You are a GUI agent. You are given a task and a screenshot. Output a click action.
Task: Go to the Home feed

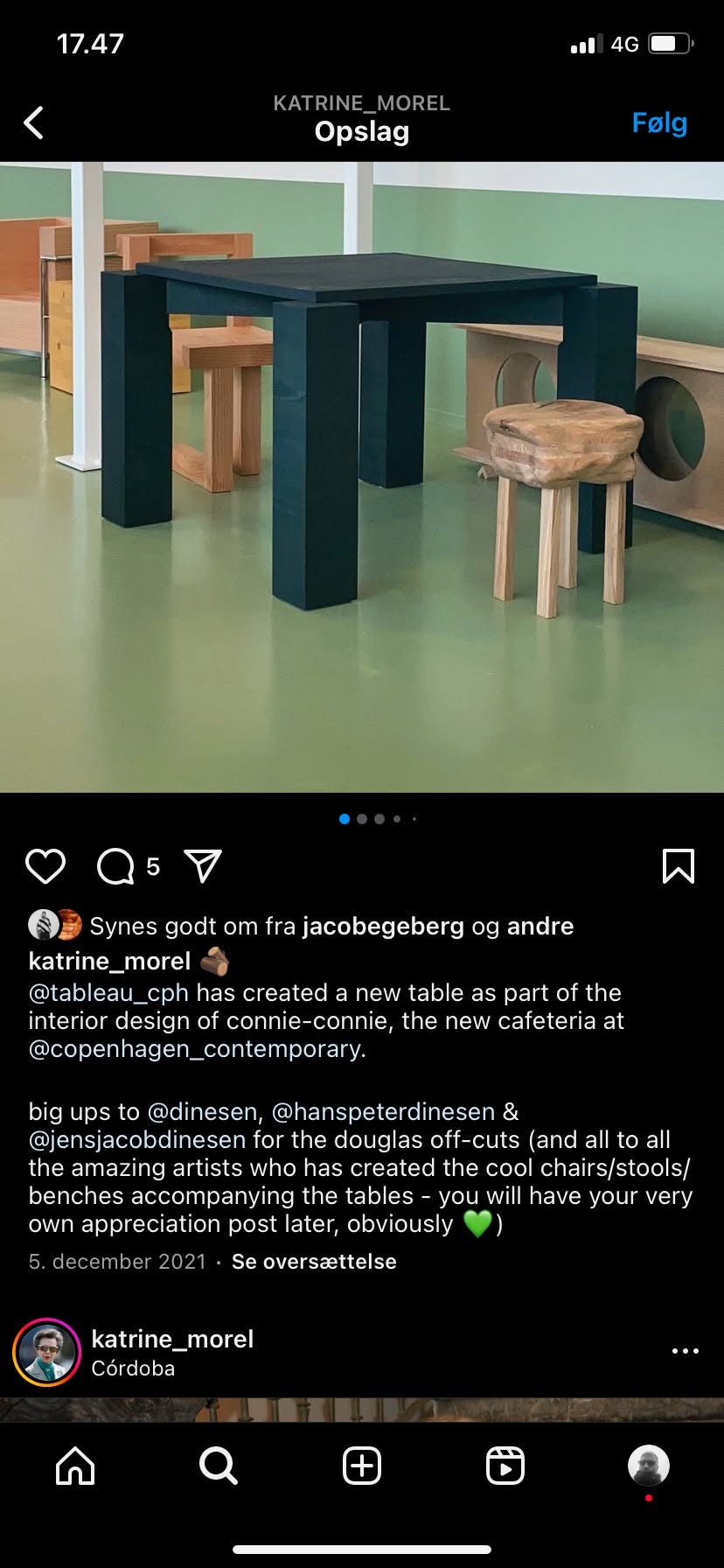click(74, 1466)
